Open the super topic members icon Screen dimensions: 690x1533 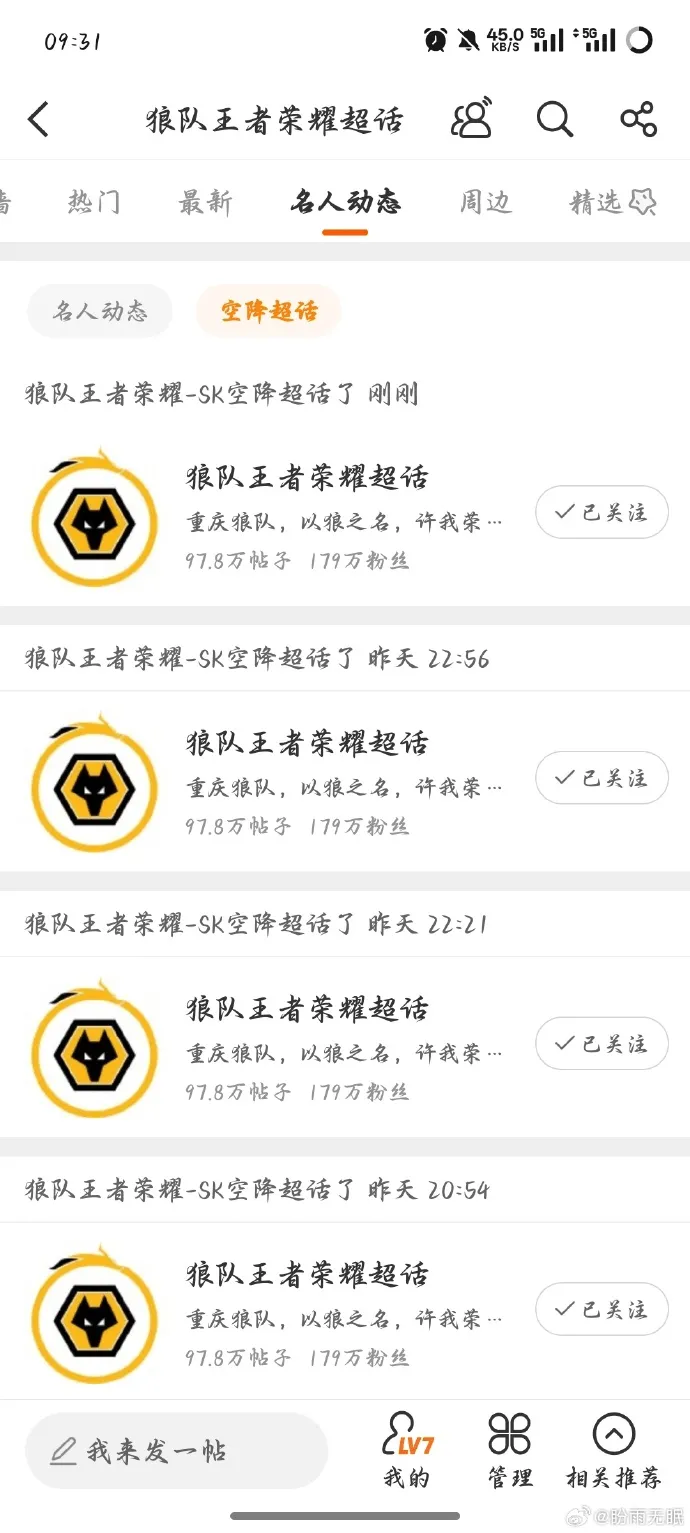tap(472, 119)
